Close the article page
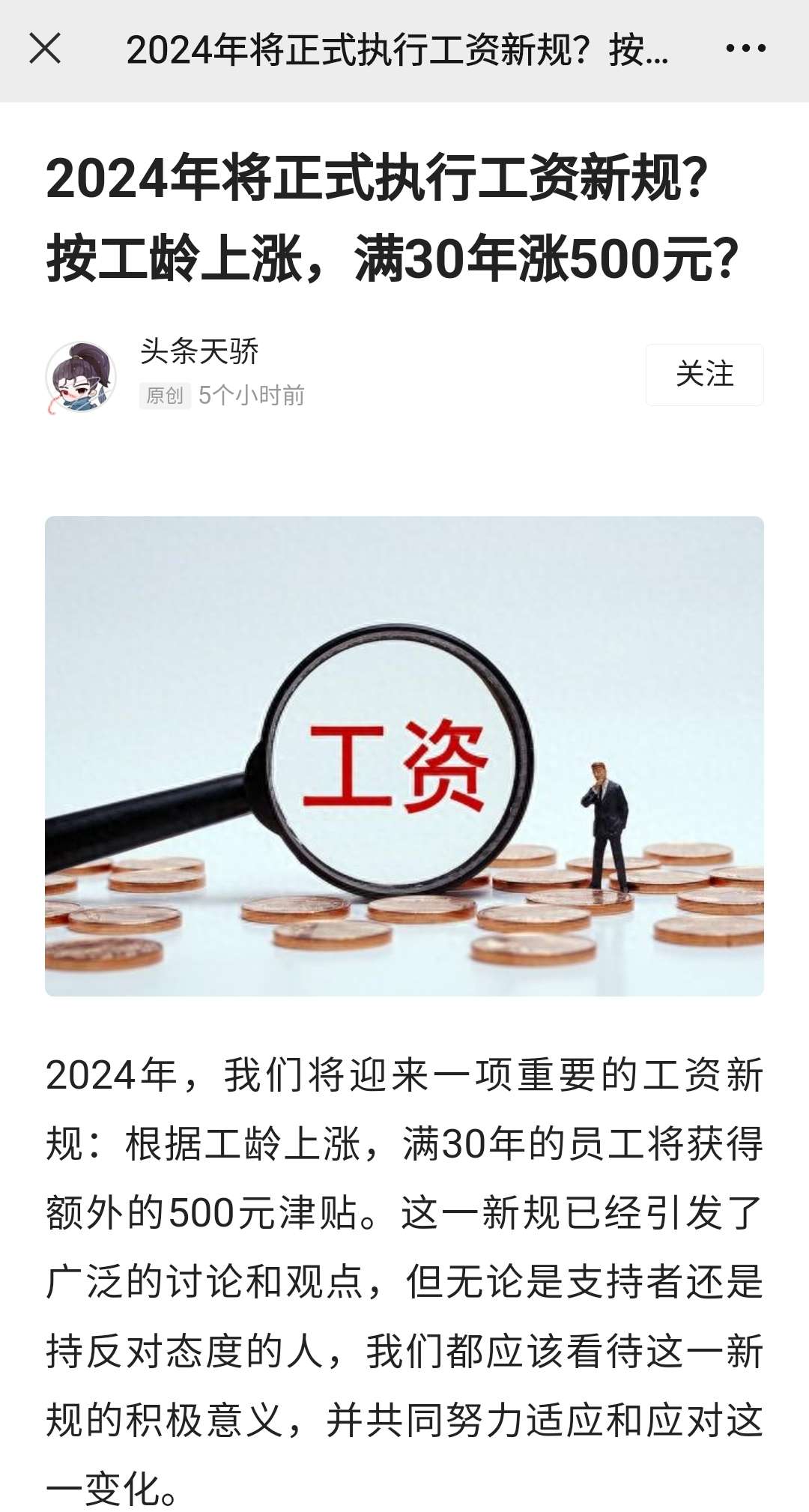The height and width of the screenshot is (1512, 809). 45,49
